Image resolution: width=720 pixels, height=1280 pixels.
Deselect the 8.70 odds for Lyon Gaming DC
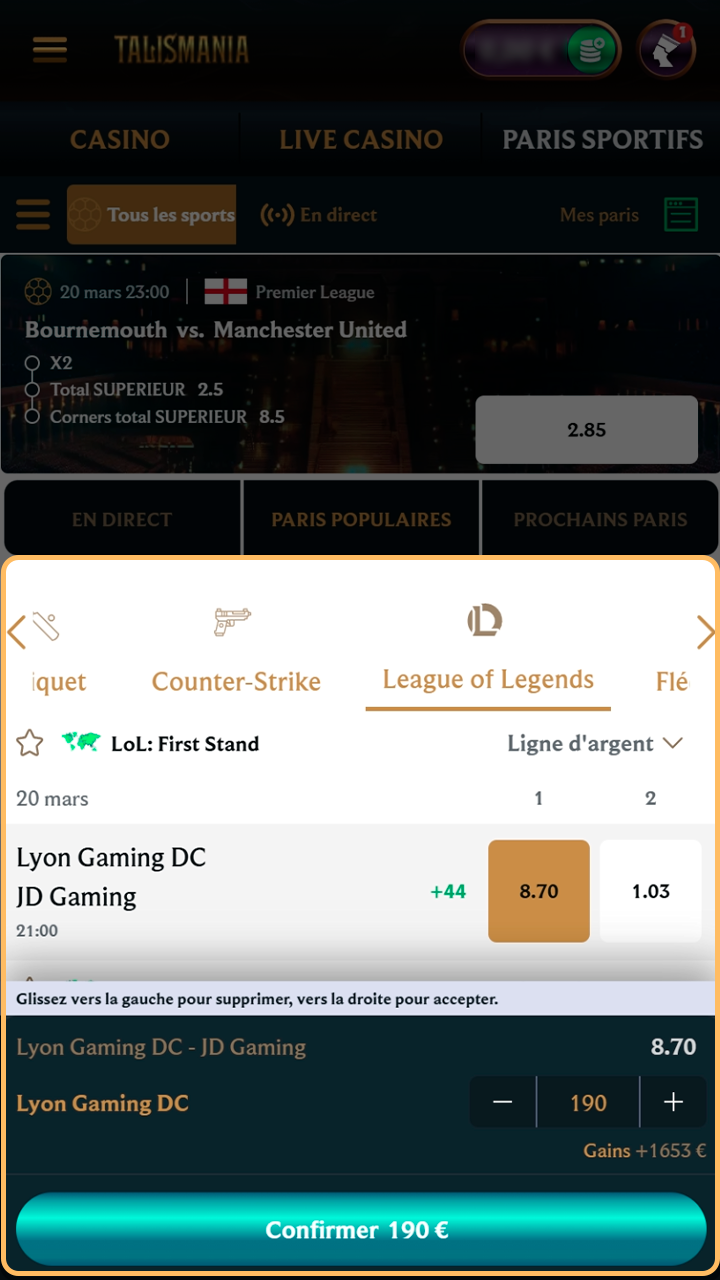click(x=538, y=891)
